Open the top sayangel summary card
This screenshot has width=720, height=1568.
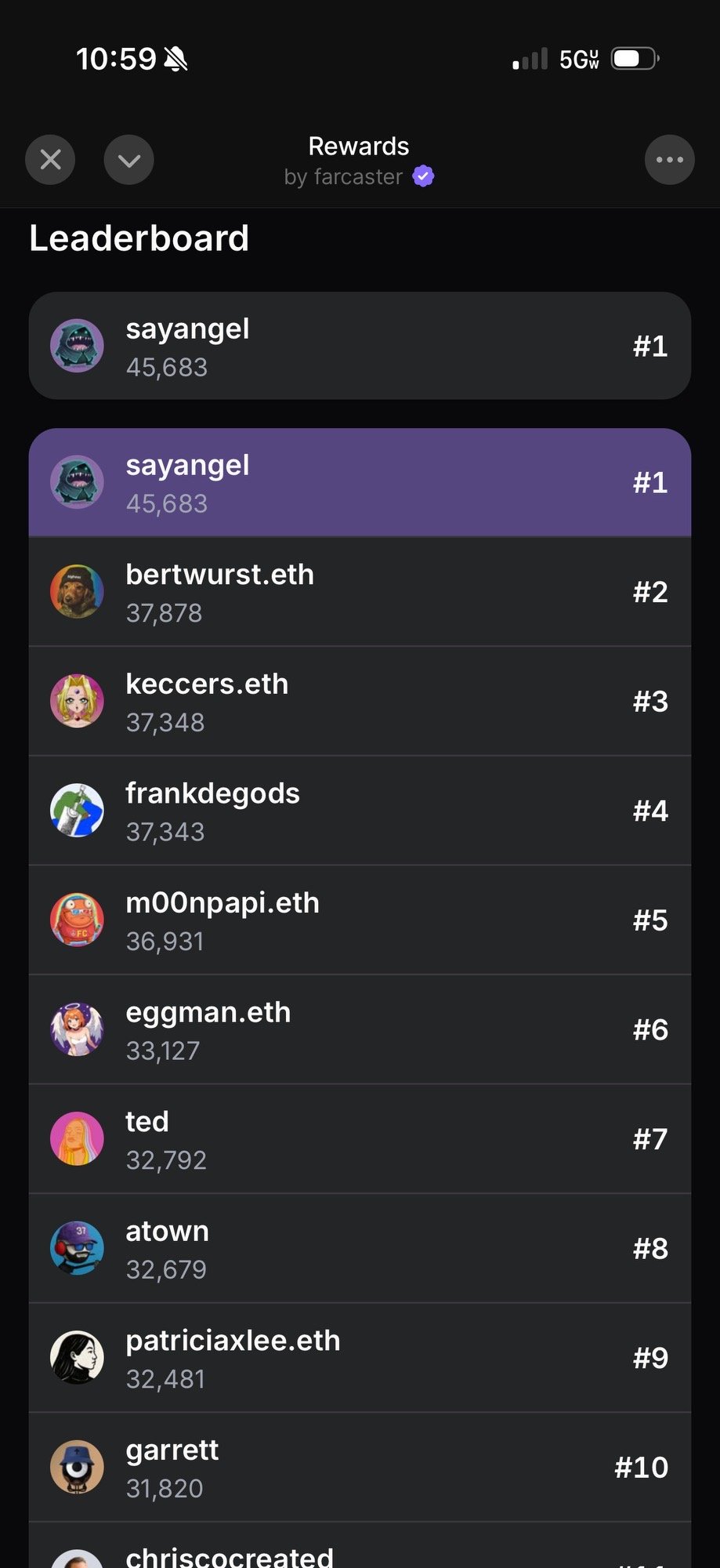point(360,346)
